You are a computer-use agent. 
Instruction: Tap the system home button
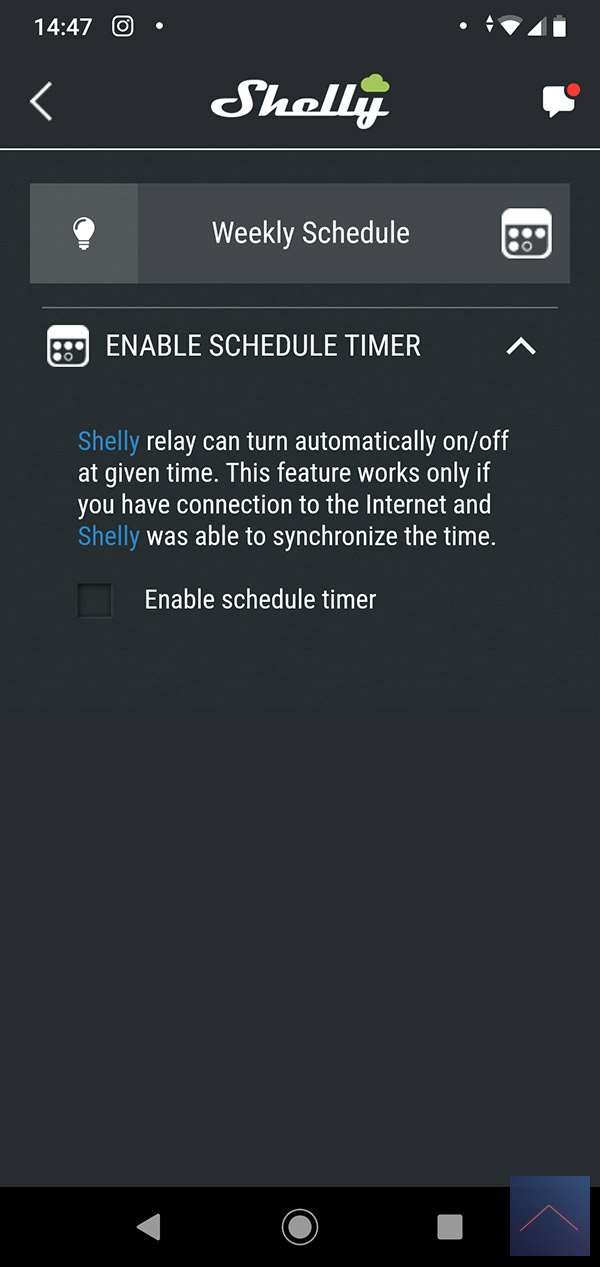300,1226
